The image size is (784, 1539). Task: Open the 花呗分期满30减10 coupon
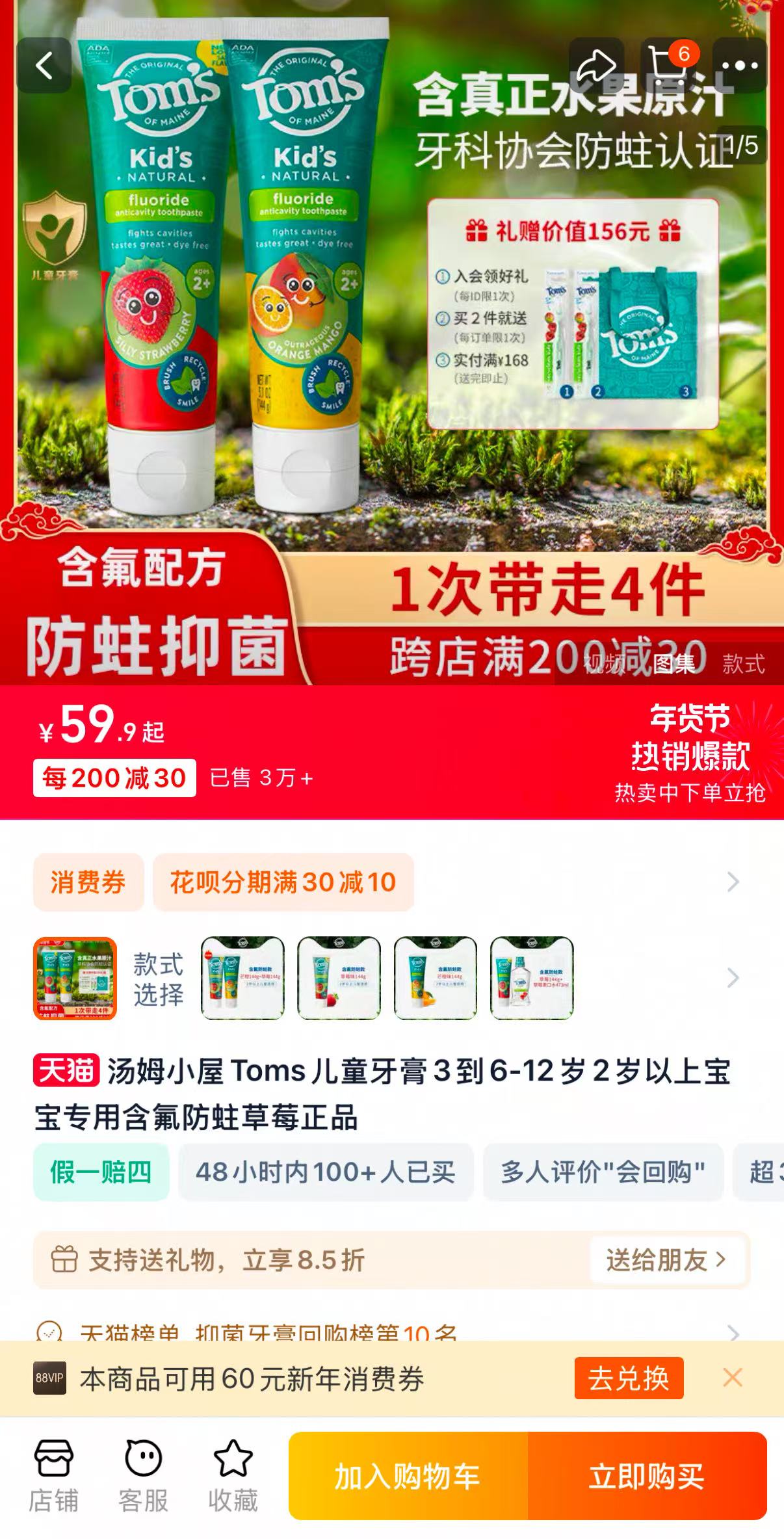283,882
